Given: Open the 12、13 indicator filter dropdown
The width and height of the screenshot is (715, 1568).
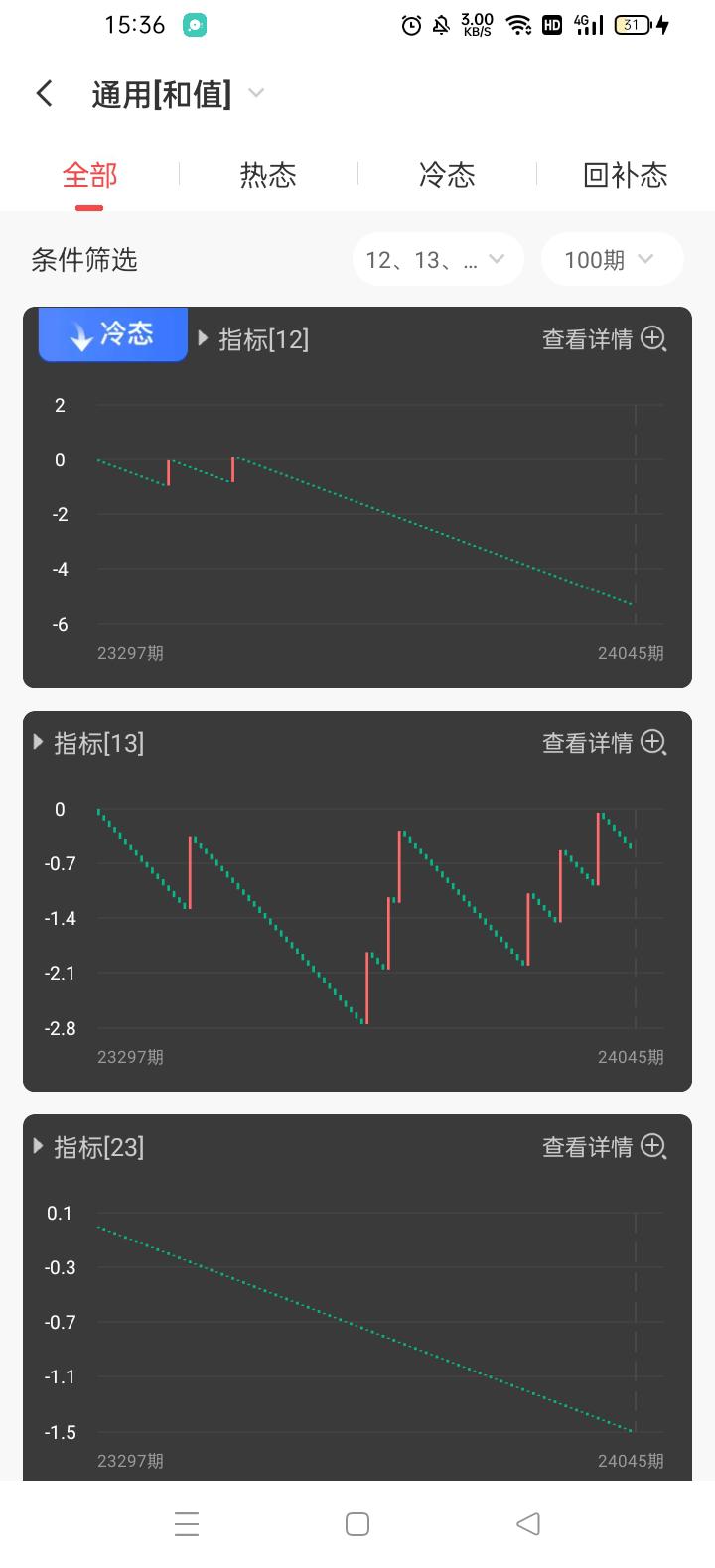Looking at the screenshot, I should pos(437,260).
